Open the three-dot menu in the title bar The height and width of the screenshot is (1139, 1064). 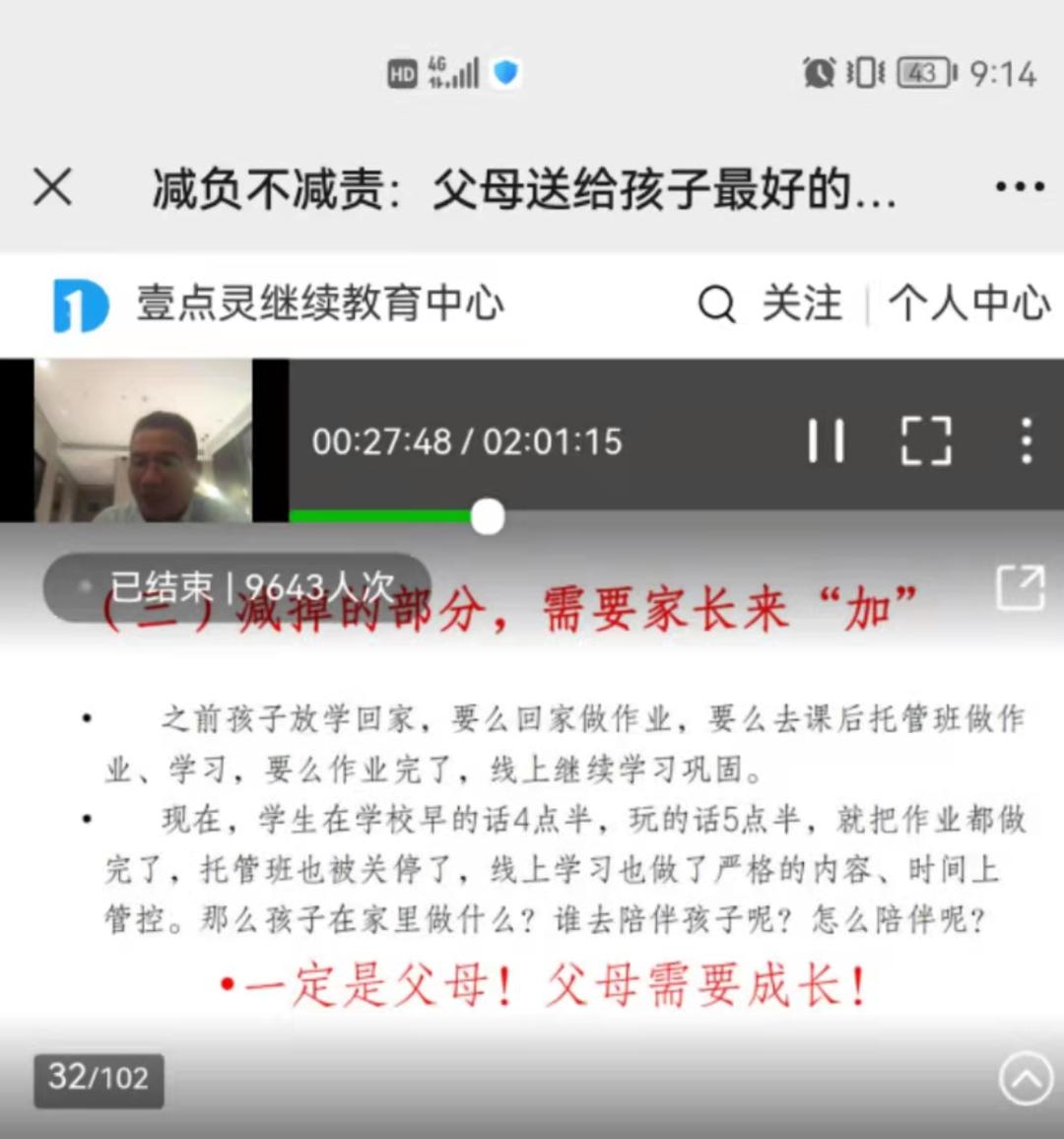pos(1019,186)
